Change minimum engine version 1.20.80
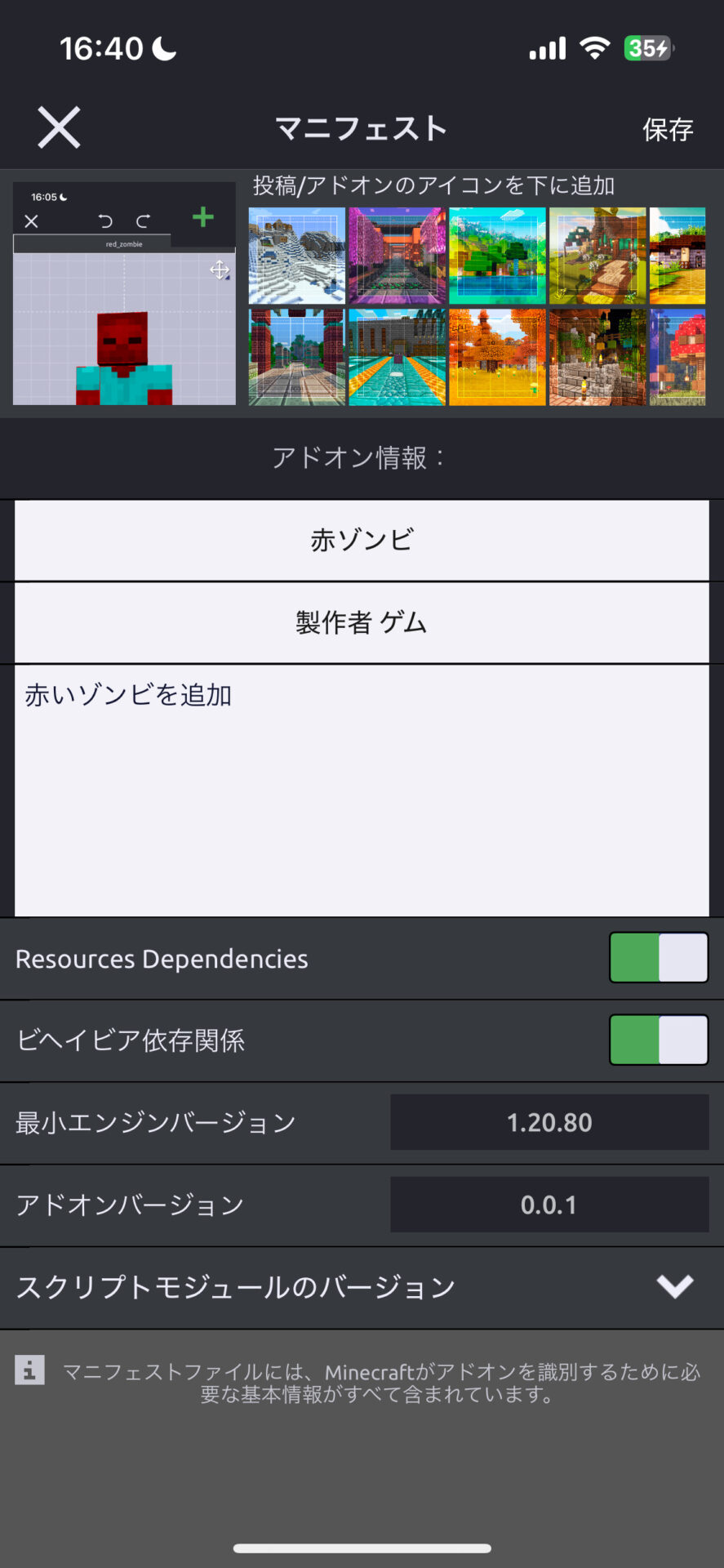 [x=549, y=1122]
